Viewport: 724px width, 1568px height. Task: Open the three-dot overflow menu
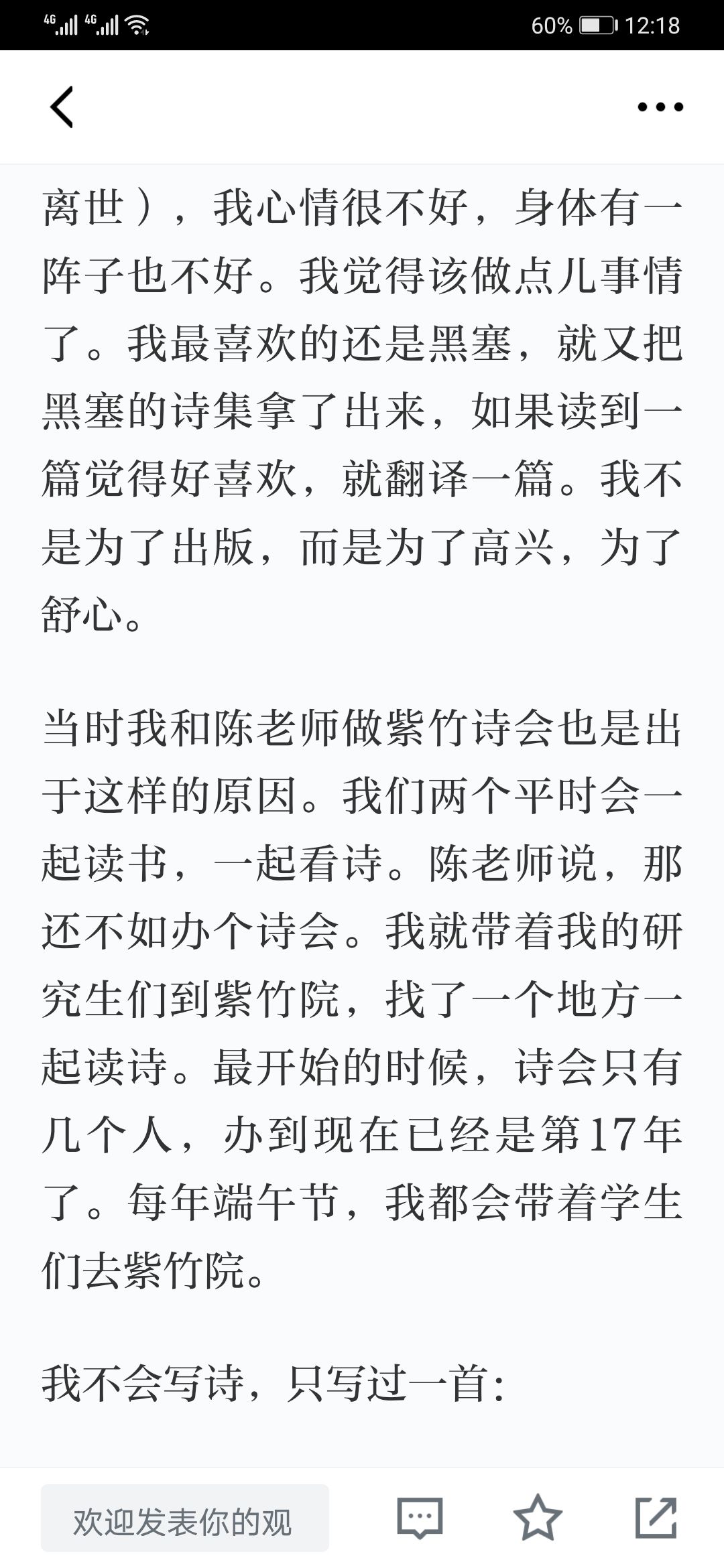pyautogui.click(x=660, y=107)
